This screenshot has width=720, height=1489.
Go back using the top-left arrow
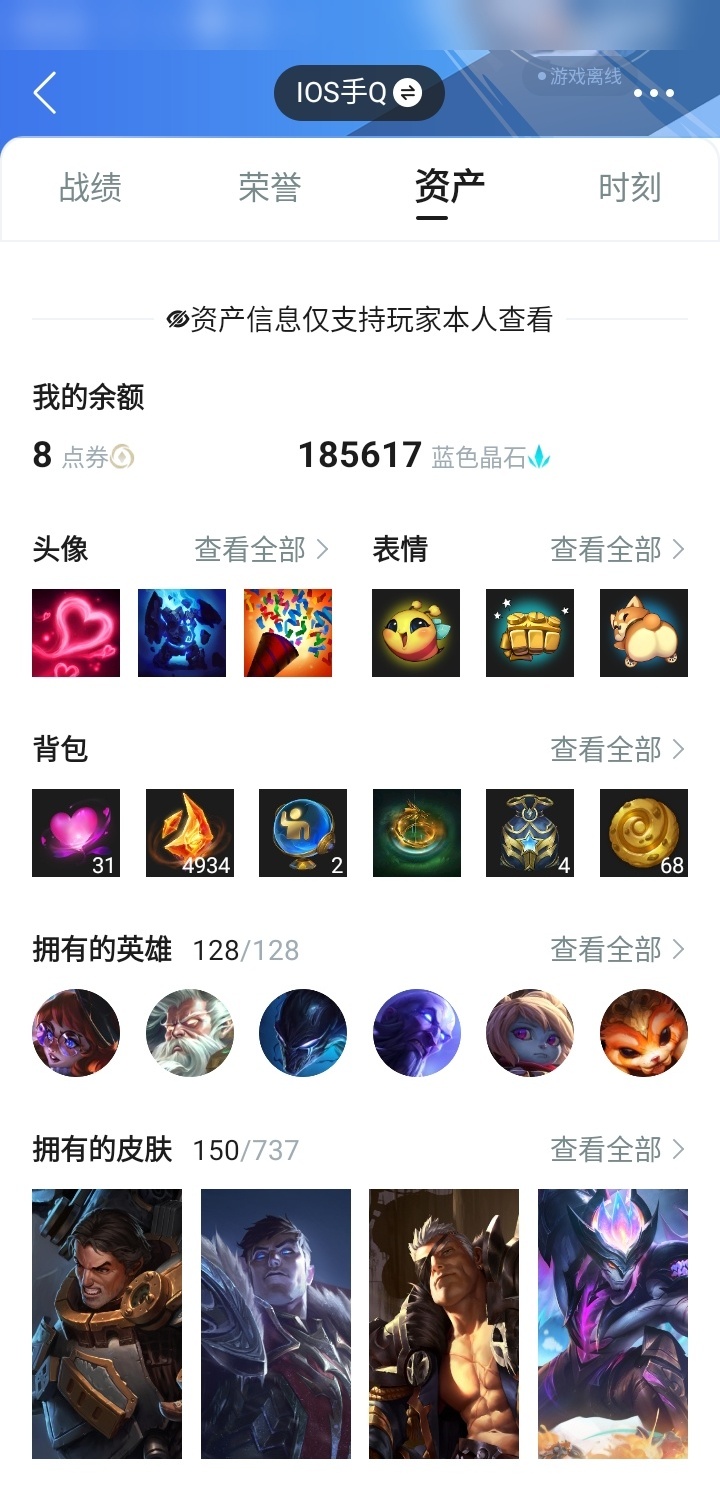[45, 93]
